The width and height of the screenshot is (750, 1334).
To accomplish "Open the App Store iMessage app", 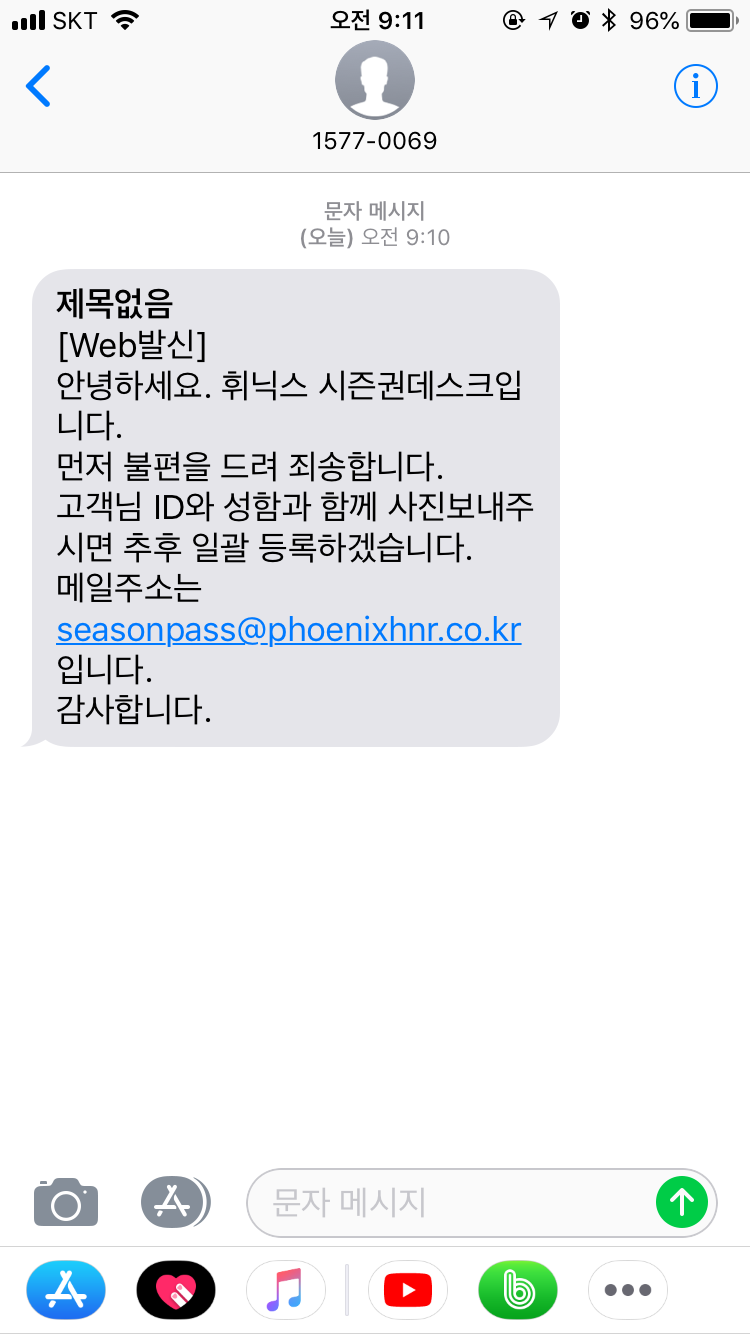I will (66, 1290).
